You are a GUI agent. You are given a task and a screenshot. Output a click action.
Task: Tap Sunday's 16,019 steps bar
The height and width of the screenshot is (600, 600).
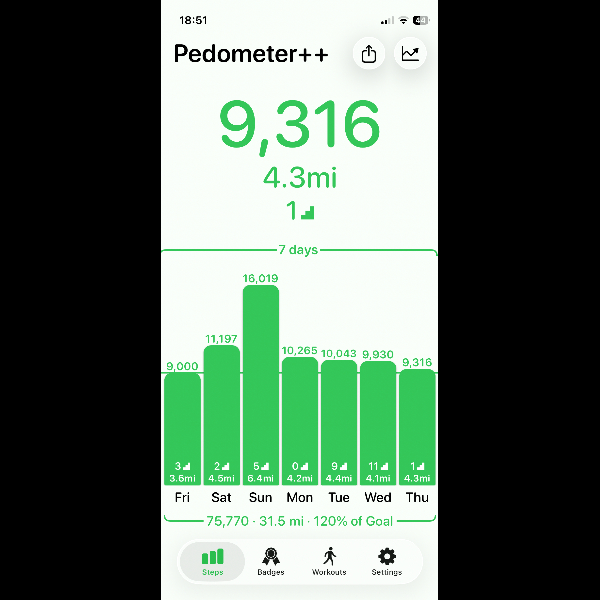point(261,385)
